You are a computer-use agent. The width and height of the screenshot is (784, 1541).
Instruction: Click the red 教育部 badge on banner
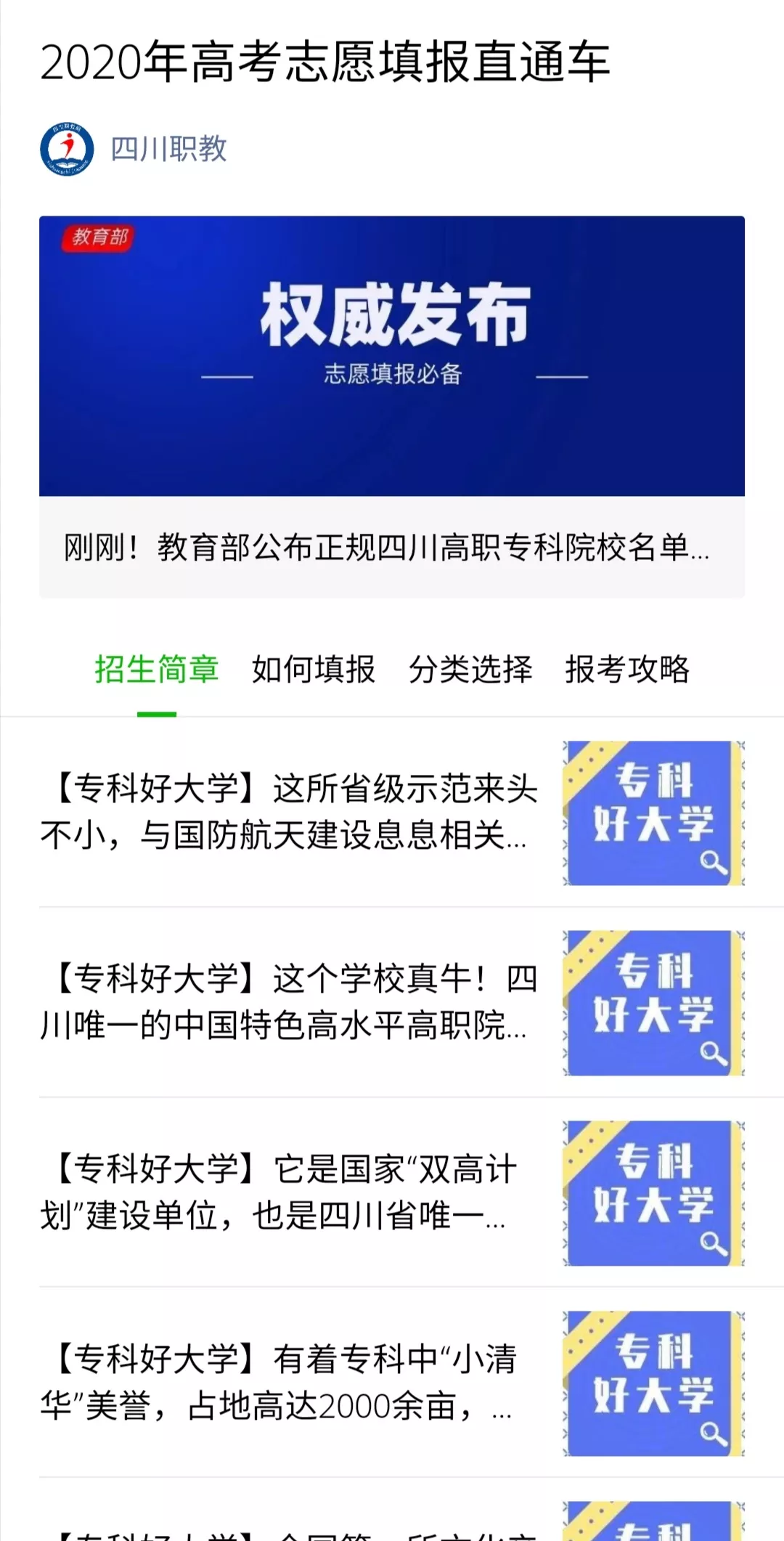[x=98, y=237]
